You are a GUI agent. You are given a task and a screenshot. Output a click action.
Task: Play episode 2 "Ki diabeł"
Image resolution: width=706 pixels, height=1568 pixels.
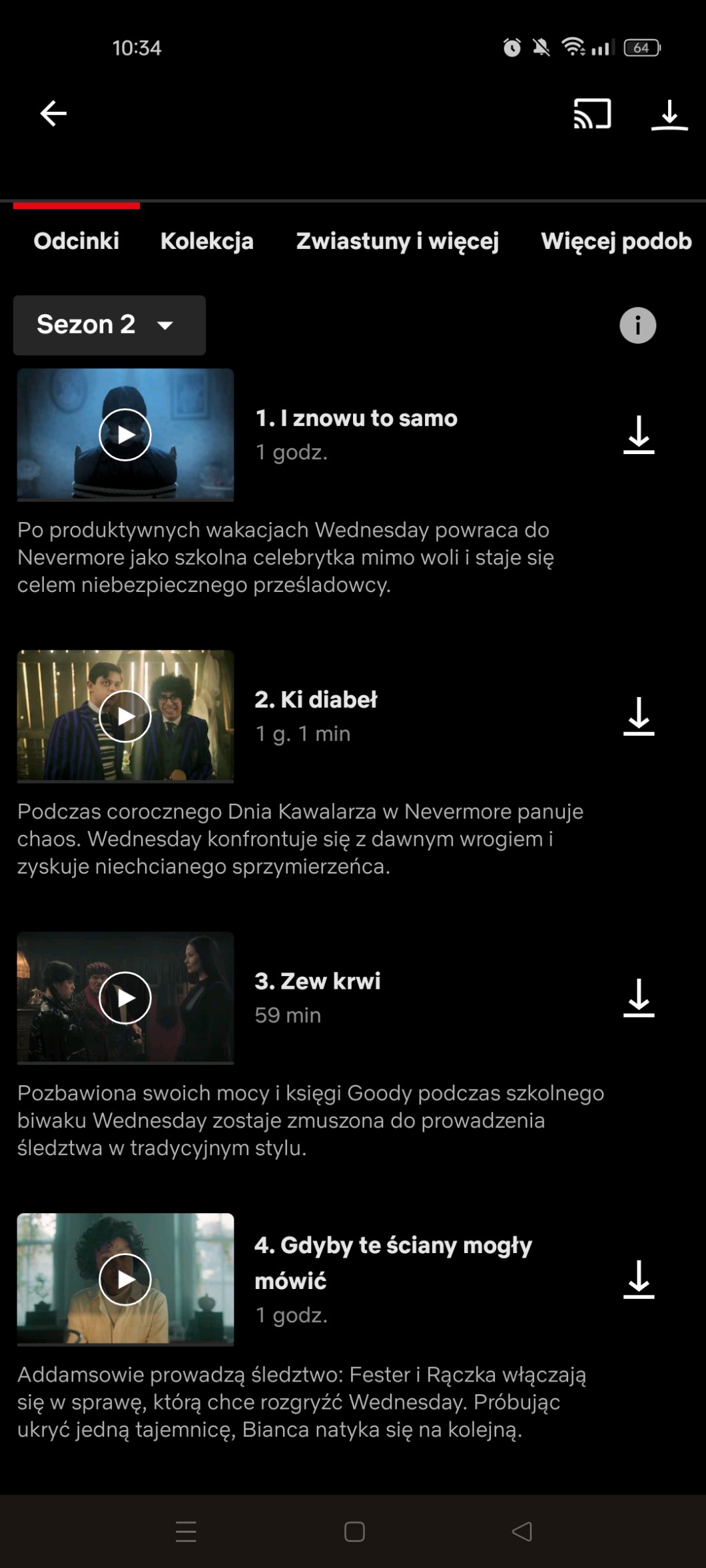[125, 716]
